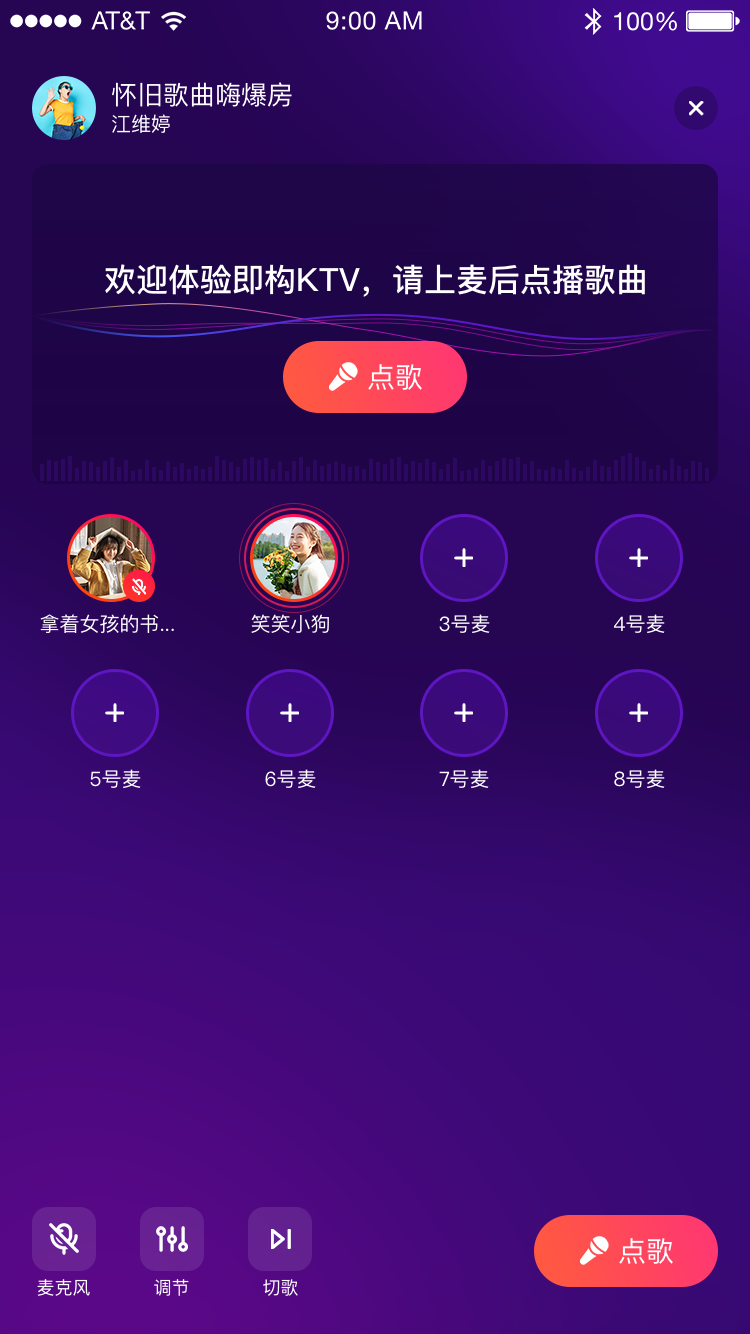Toggle the 麦克风 microphone

pyautogui.click(x=64, y=1239)
